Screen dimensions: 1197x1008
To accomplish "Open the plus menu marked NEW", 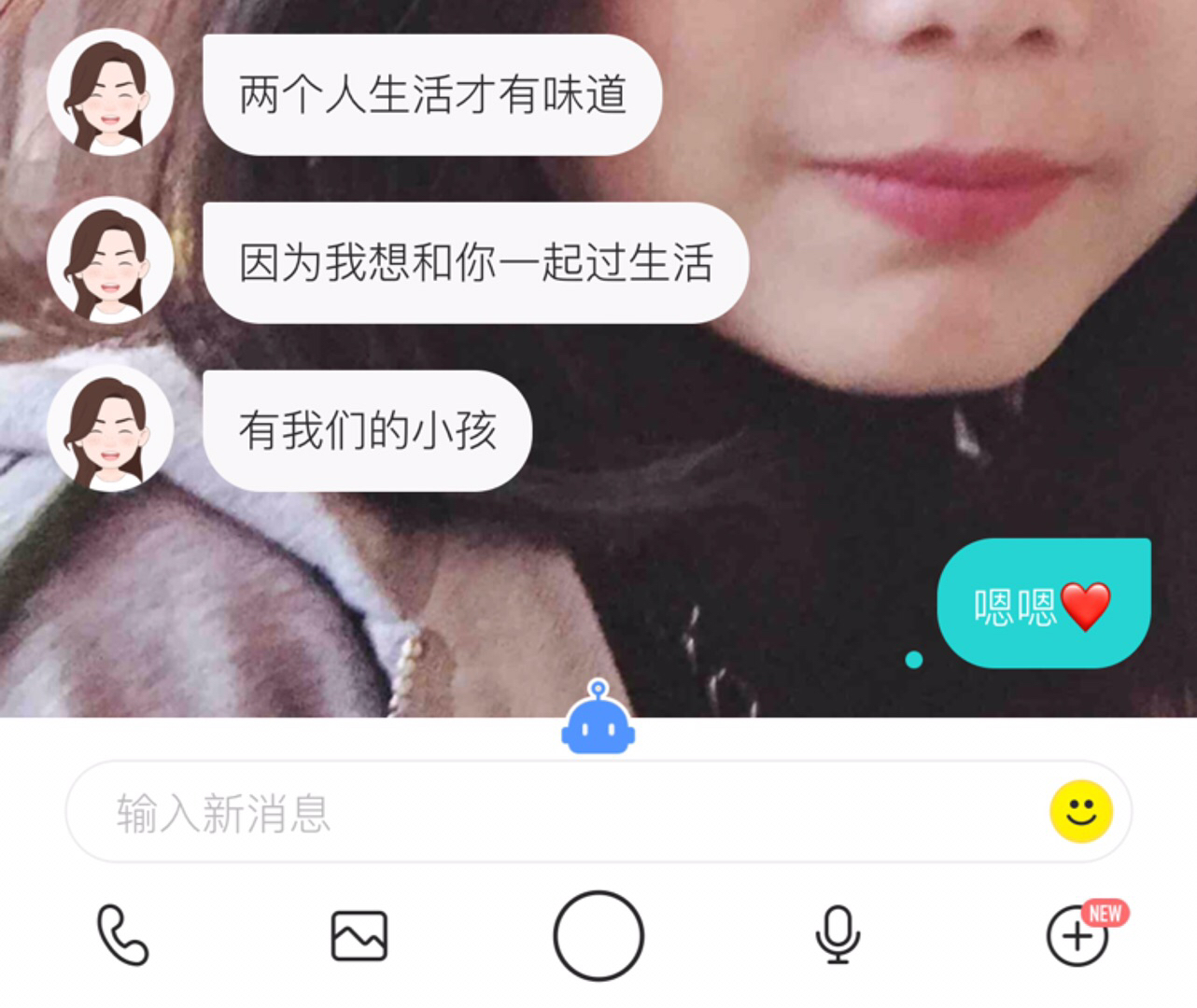I will [x=1077, y=935].
